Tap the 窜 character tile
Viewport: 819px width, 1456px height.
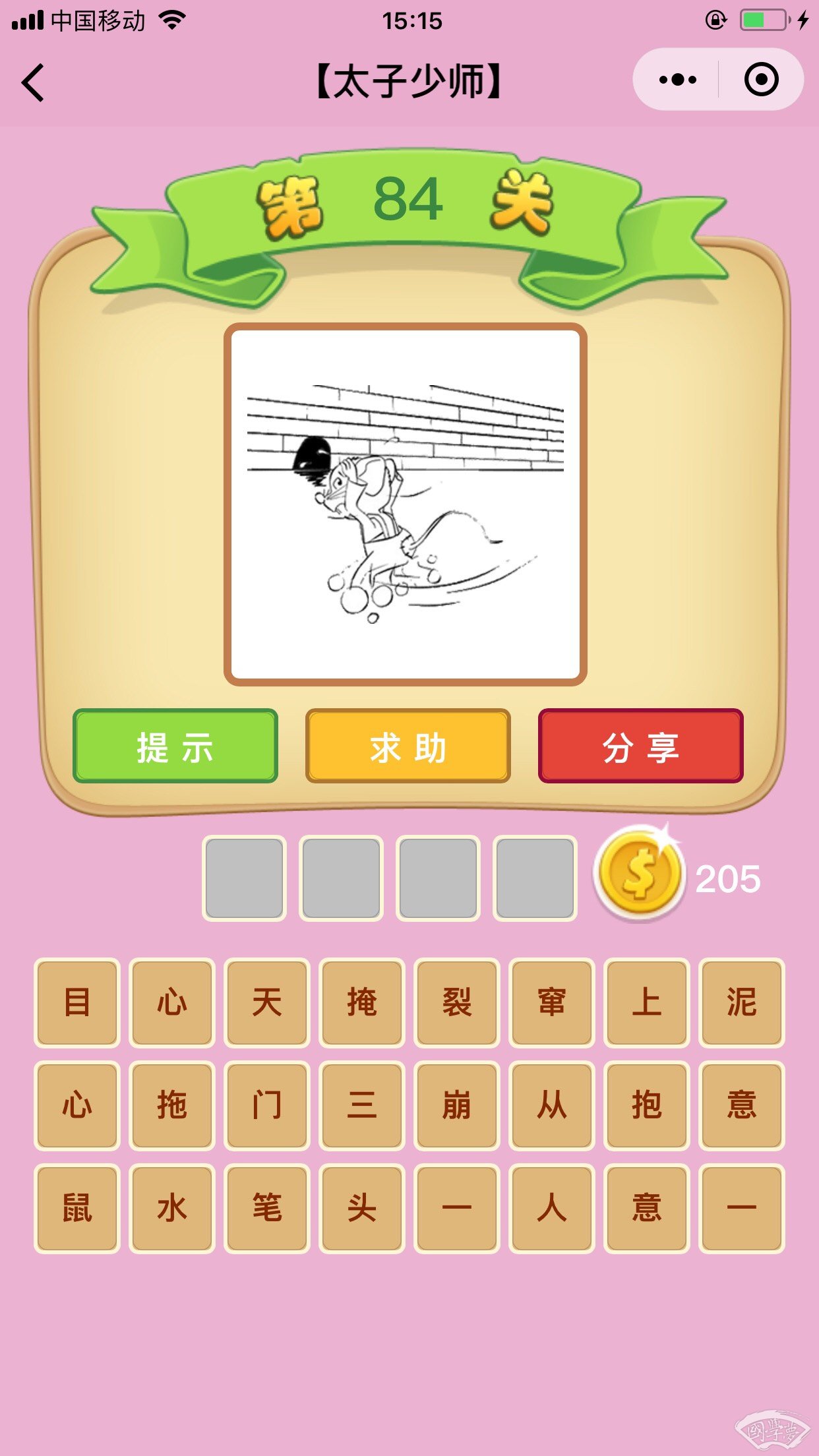pos(551,1002)
